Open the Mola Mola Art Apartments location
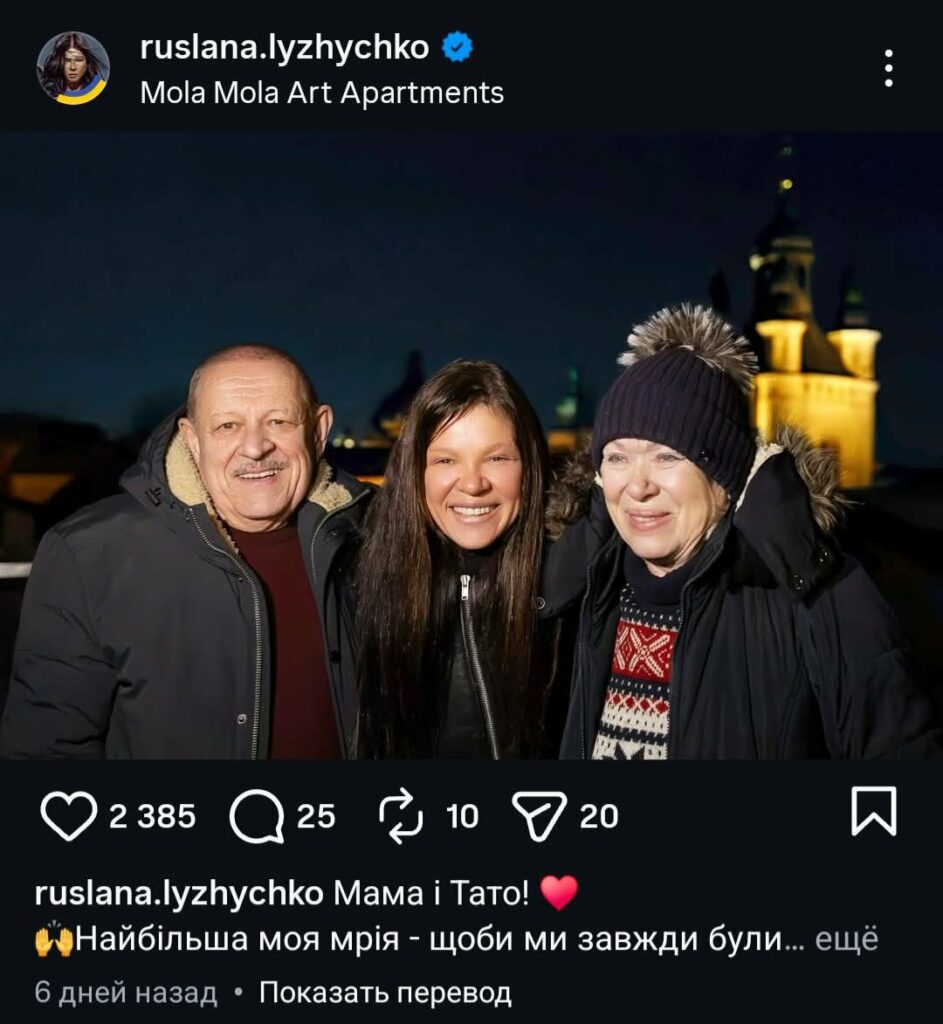Viewport: 943px width, 1024px height. click(x=321, y=93)
